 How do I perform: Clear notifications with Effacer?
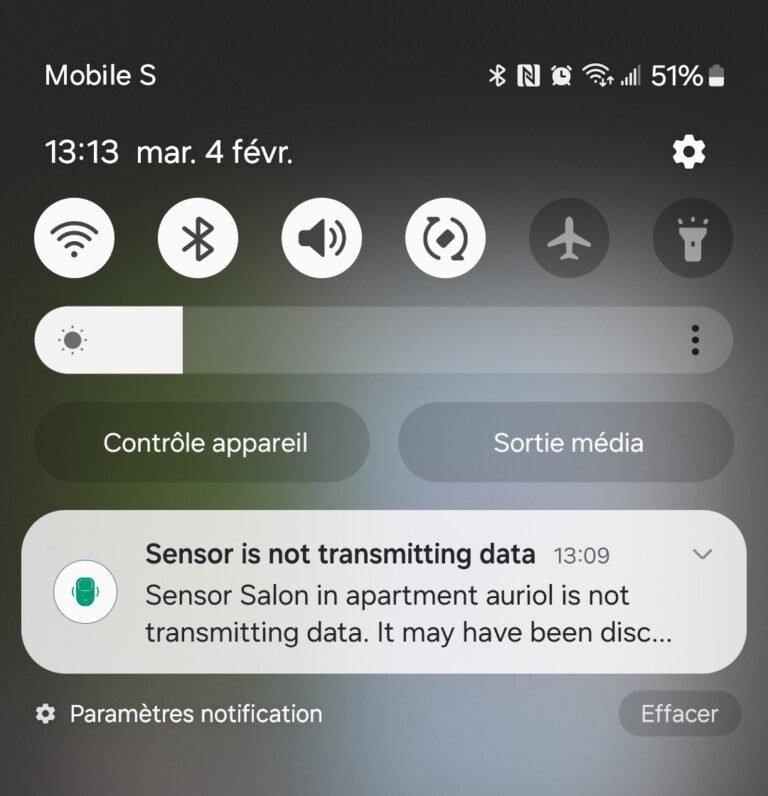(680, 714)
